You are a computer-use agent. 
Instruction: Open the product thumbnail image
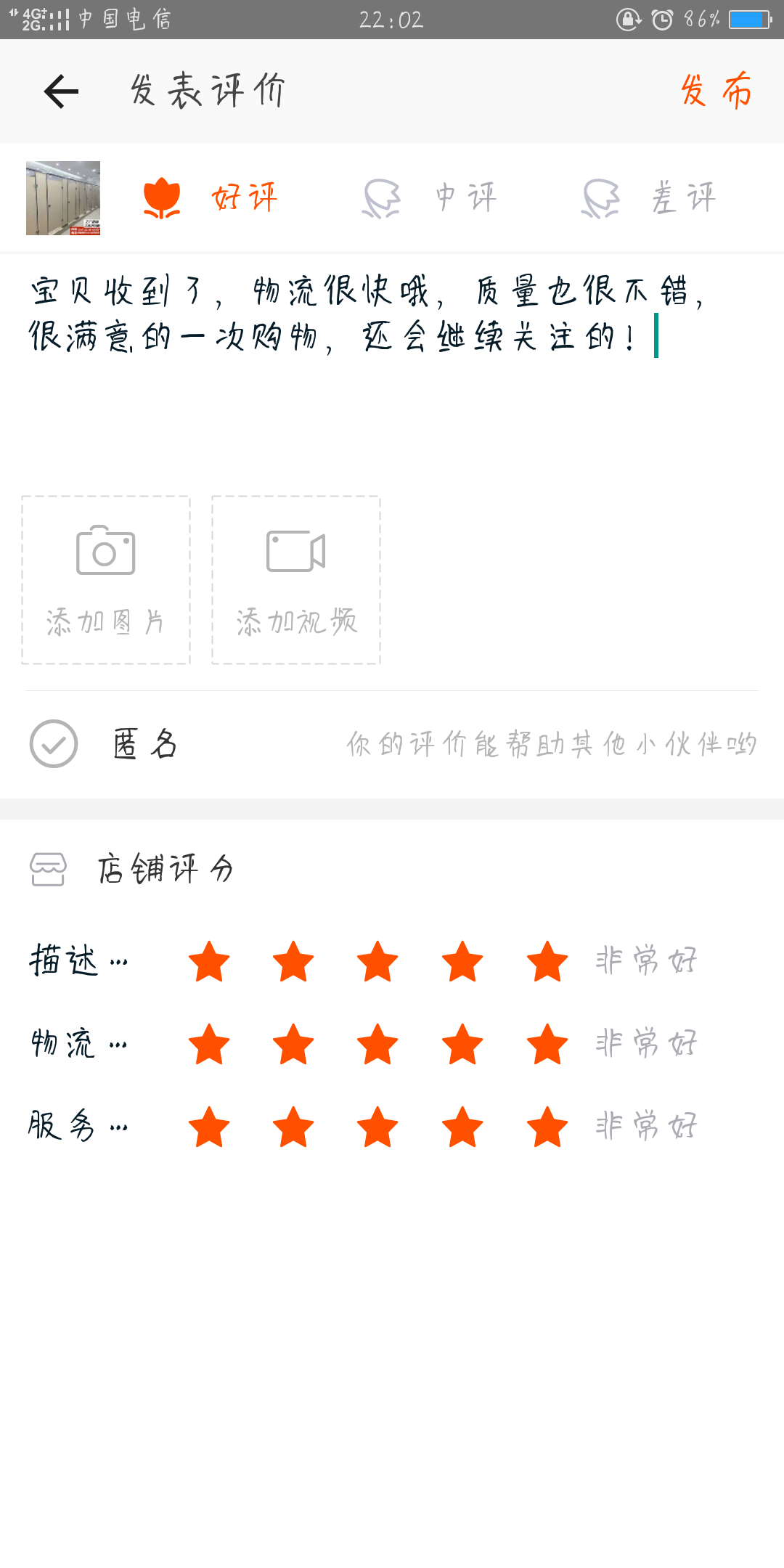(63, 197)
